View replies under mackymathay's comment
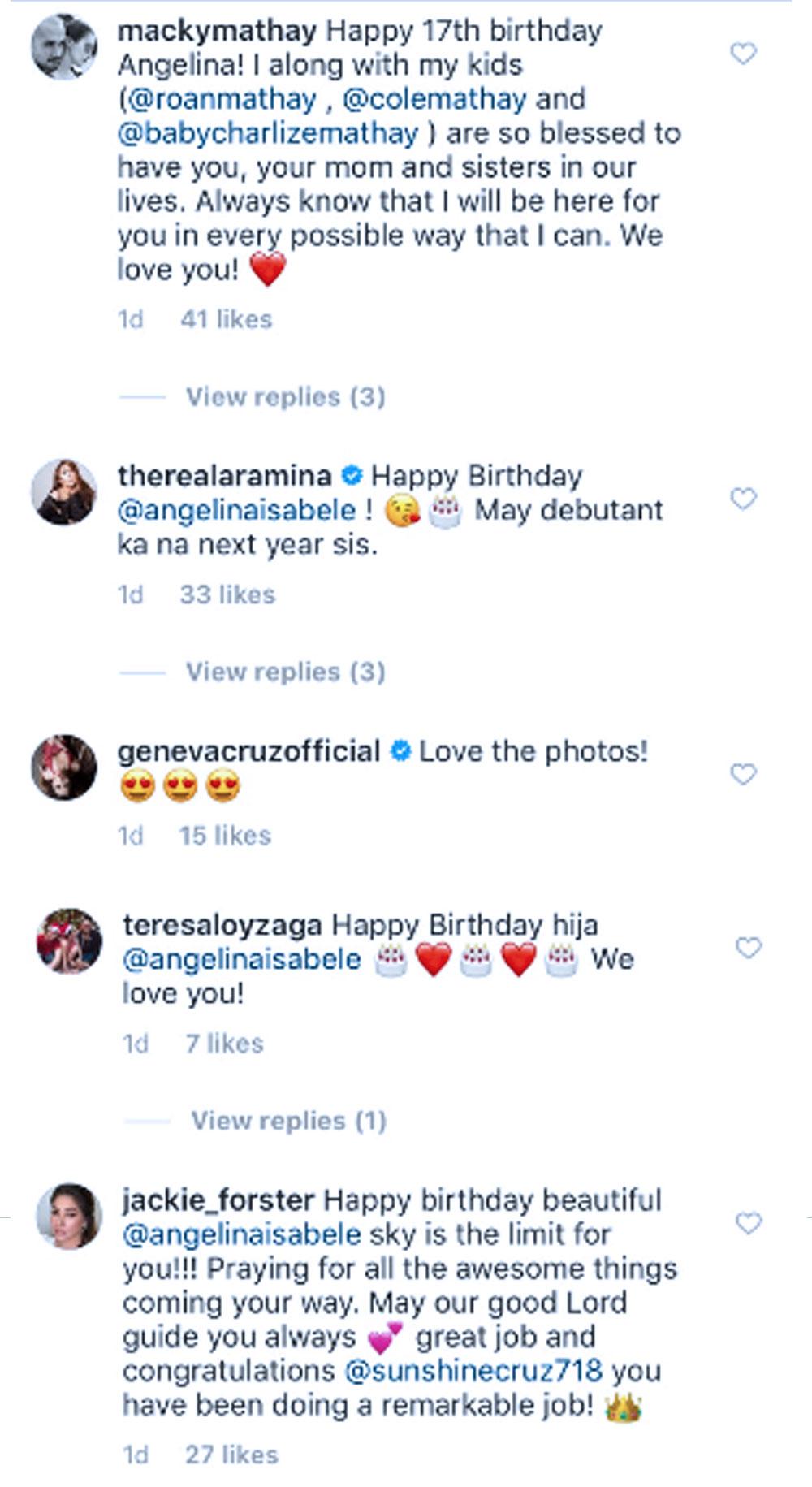Viewport: 812px width, 1487px height. tap(285, 397)
